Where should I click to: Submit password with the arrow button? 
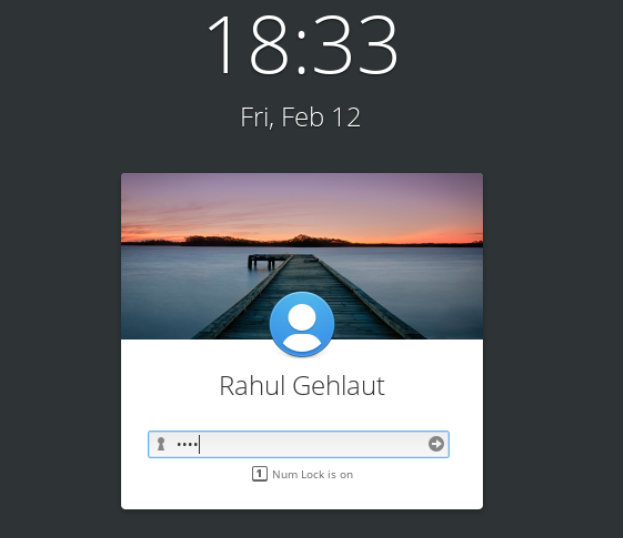[436, 444]
